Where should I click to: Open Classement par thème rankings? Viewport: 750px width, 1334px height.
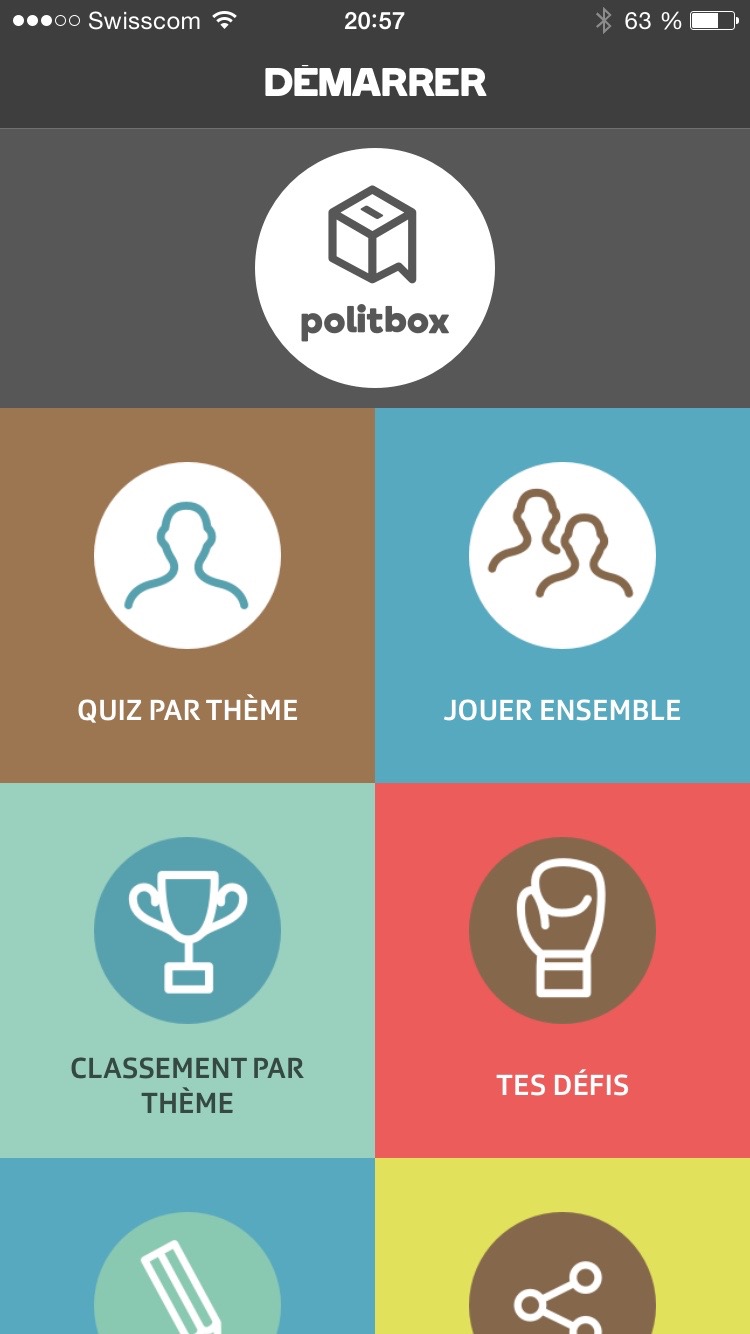click(x=187, y=970)
